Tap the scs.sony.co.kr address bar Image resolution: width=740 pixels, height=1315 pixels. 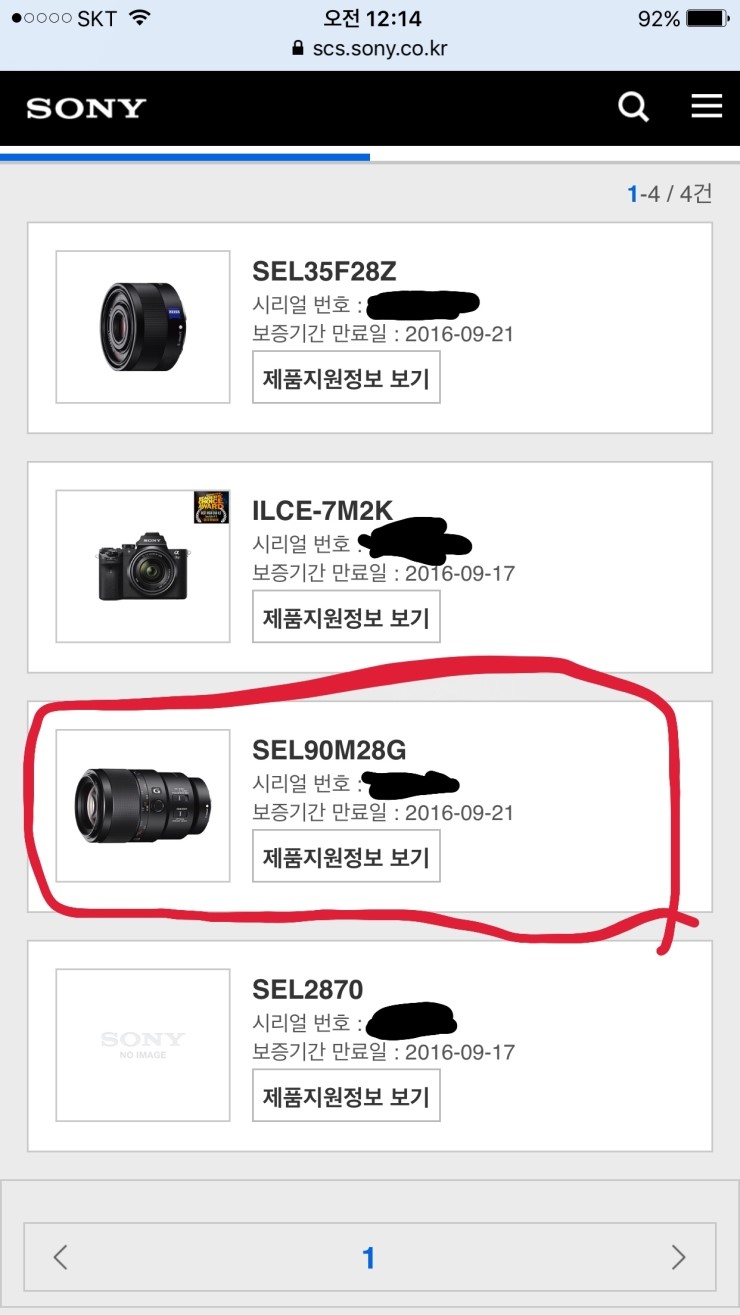[x=369, y=48]
